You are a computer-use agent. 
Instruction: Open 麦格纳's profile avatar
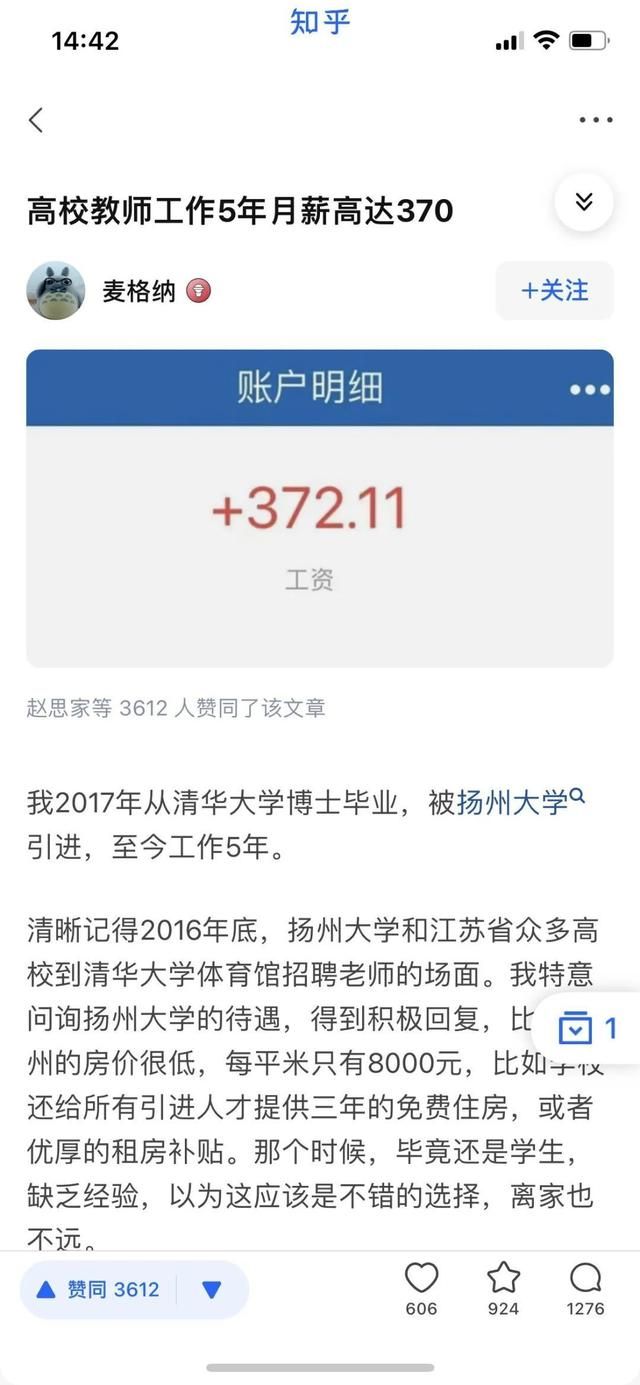[x=55, y=291]
